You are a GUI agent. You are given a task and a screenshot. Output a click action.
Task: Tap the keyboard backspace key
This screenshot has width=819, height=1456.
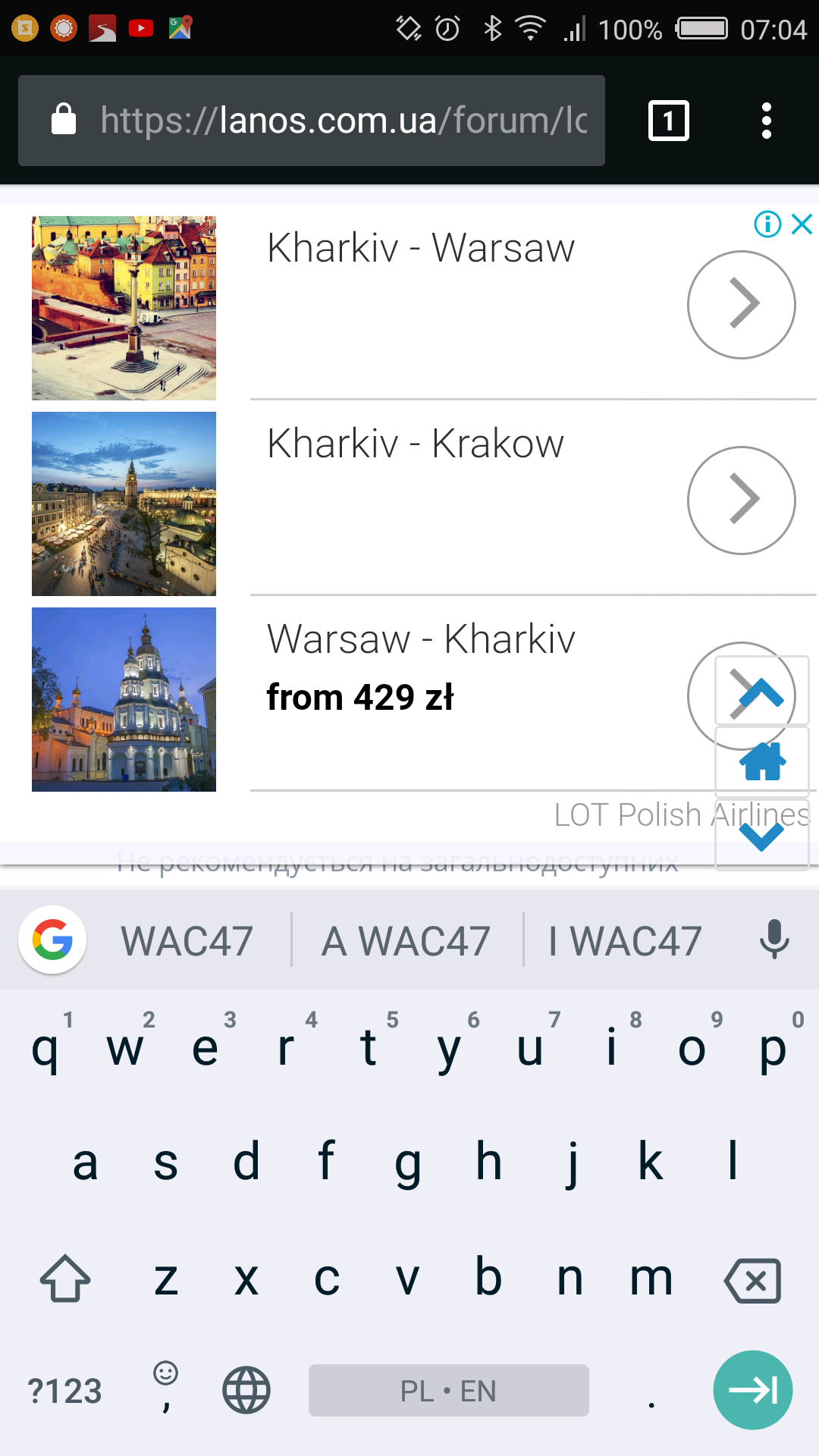coord(753,1281)
